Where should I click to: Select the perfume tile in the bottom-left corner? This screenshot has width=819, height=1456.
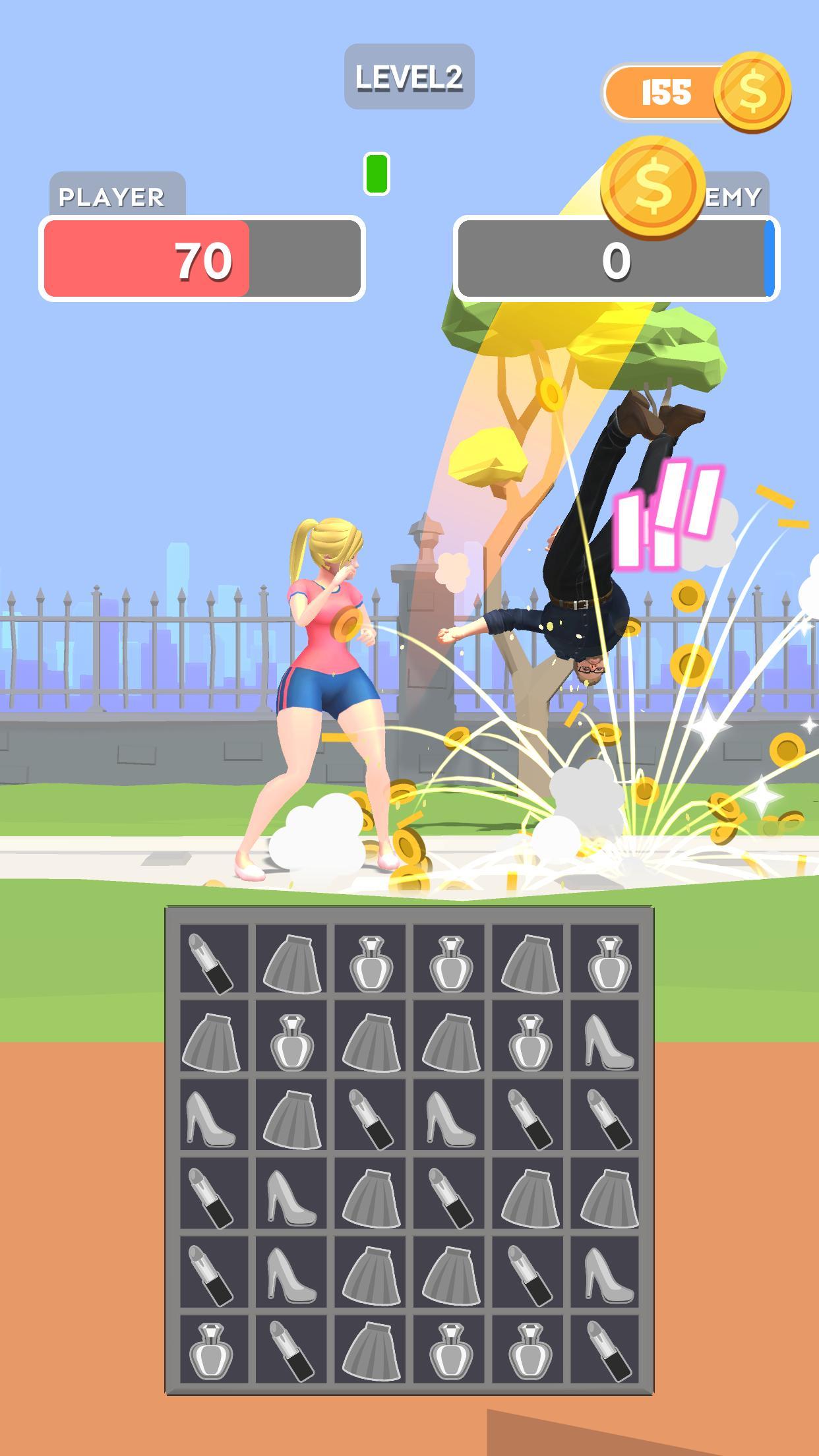214,1350
